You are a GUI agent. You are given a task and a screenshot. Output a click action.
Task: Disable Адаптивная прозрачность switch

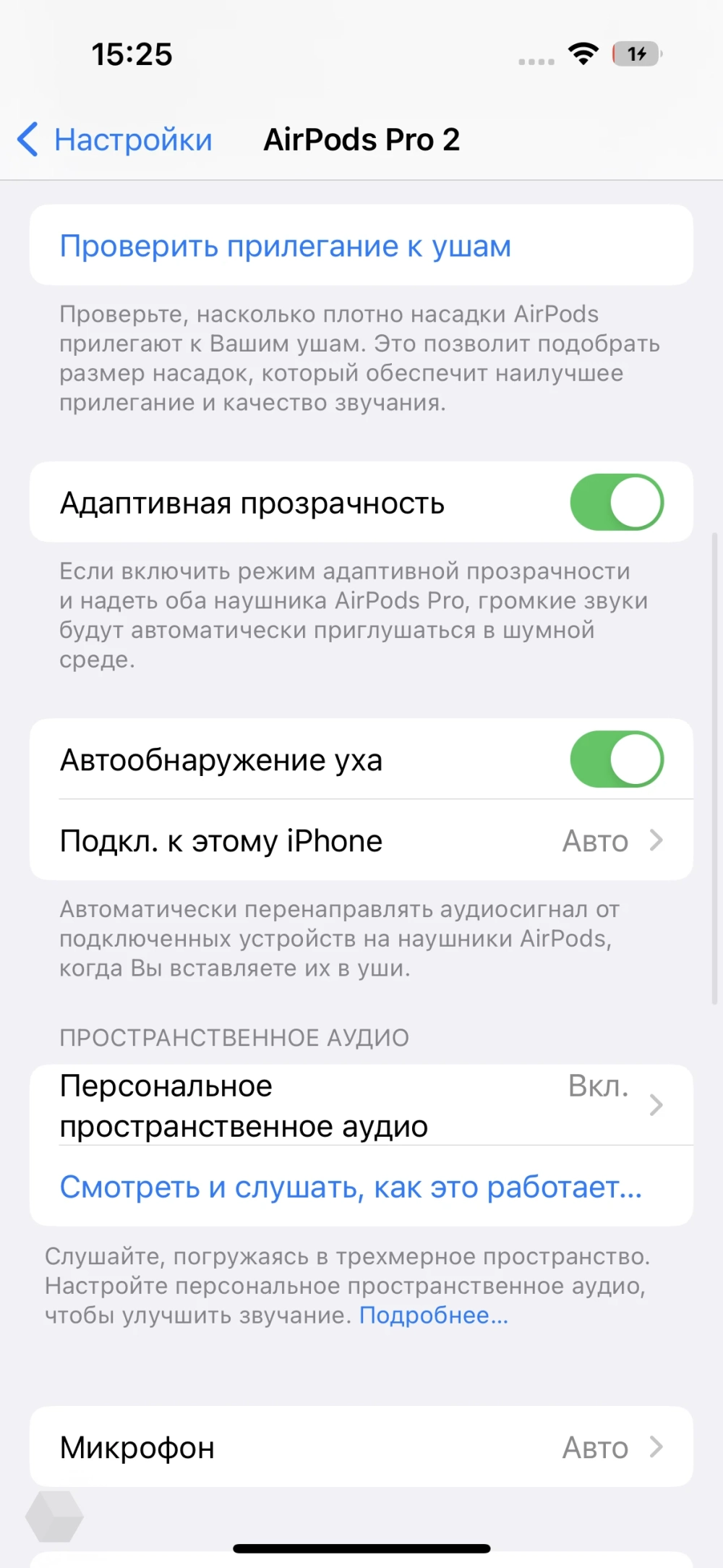point(616,502)
